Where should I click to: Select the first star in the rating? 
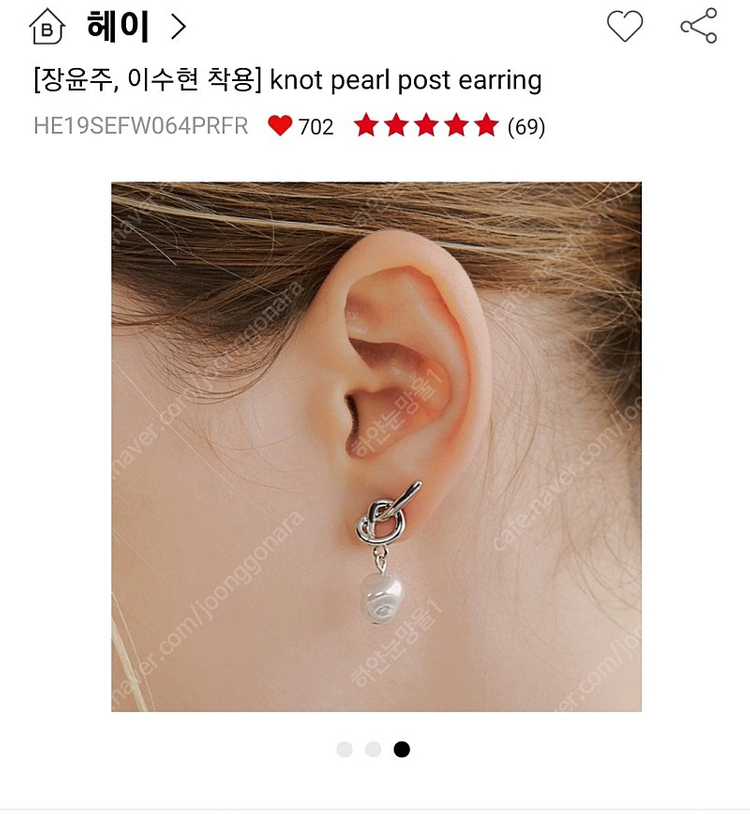[x=368, y=126]
